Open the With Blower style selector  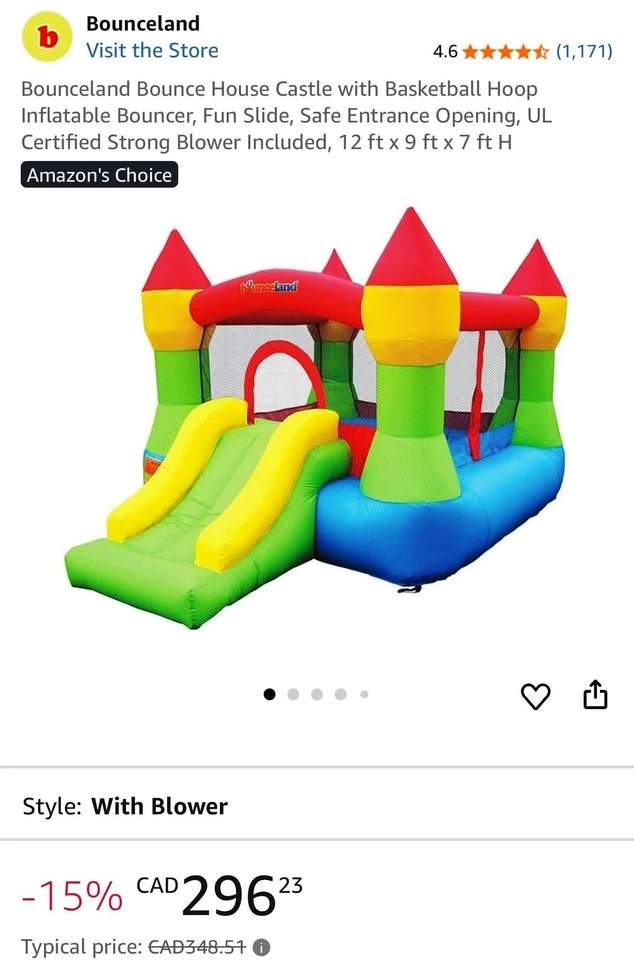pos(317,806)
